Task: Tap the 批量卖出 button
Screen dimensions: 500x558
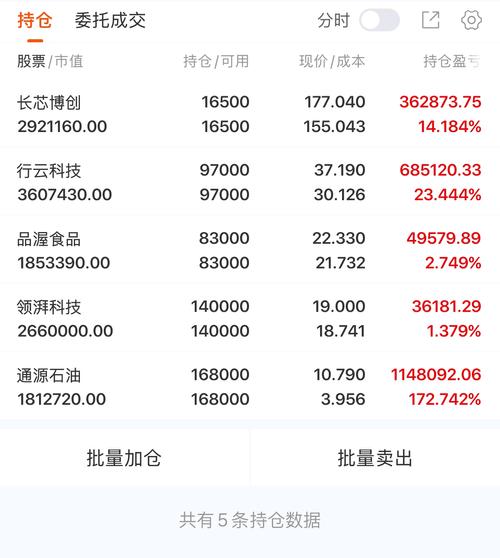Action: tap(375, 458)
